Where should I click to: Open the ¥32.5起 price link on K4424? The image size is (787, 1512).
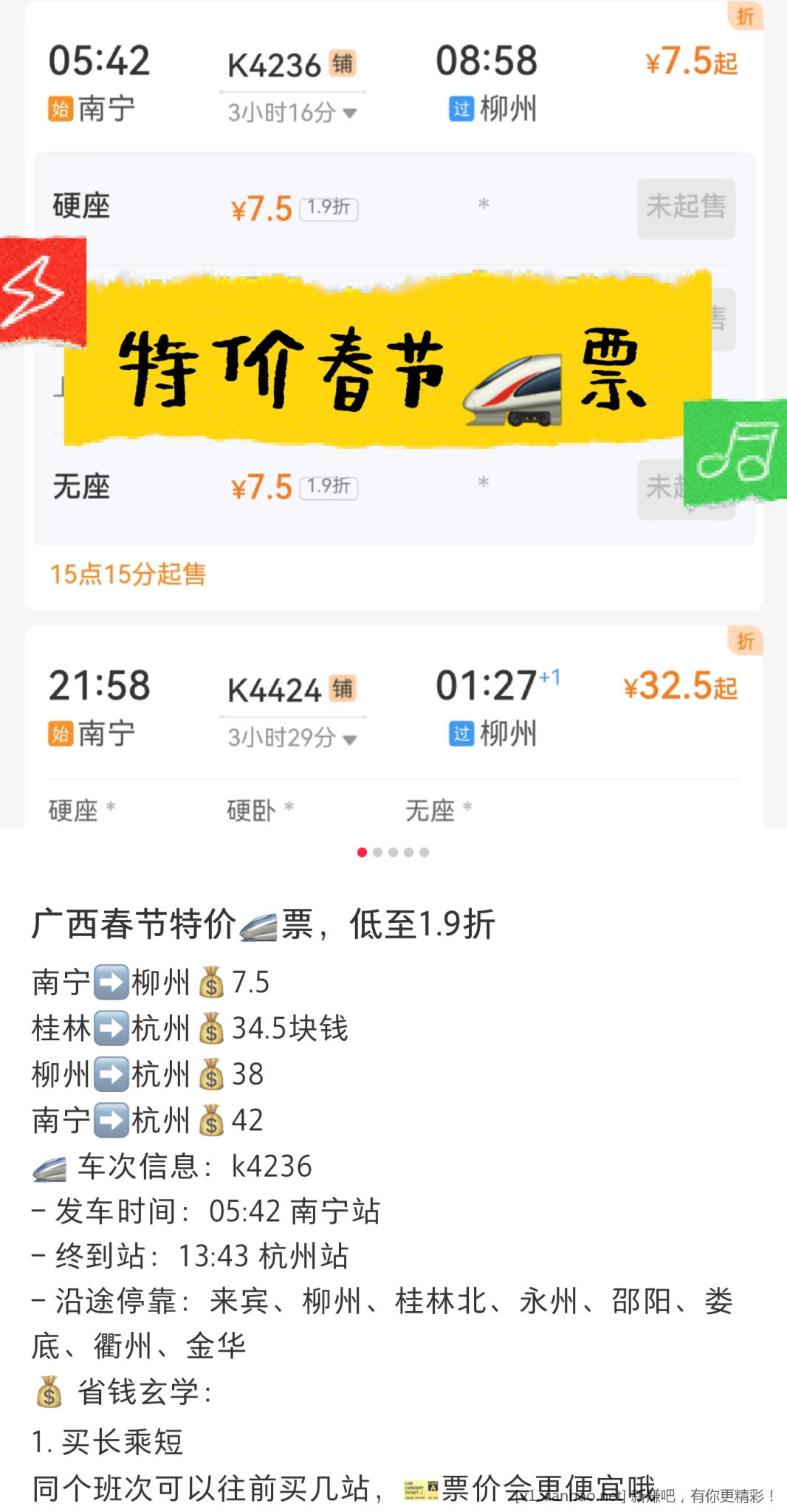(x=679, y=685)
